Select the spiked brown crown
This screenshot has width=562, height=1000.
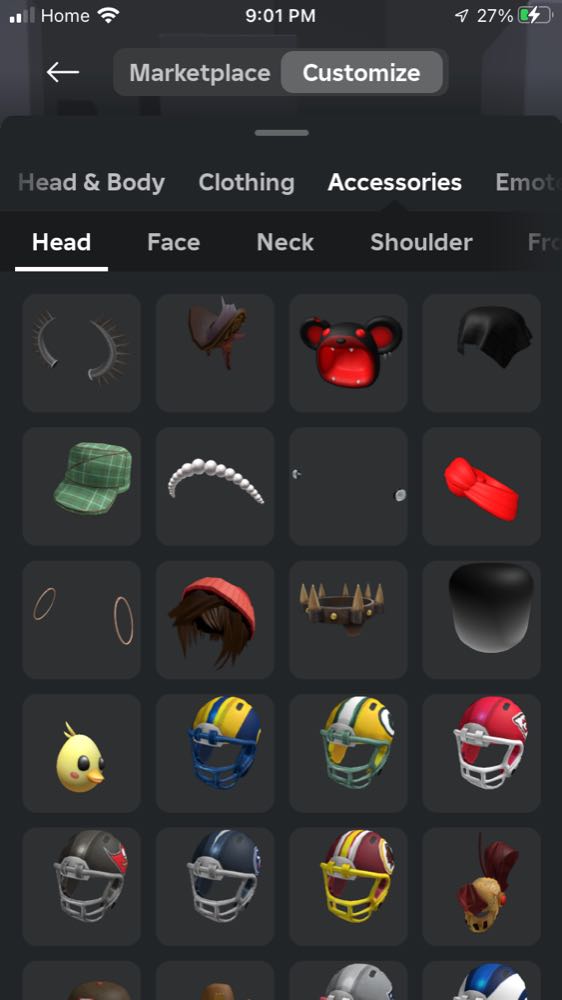348,619
